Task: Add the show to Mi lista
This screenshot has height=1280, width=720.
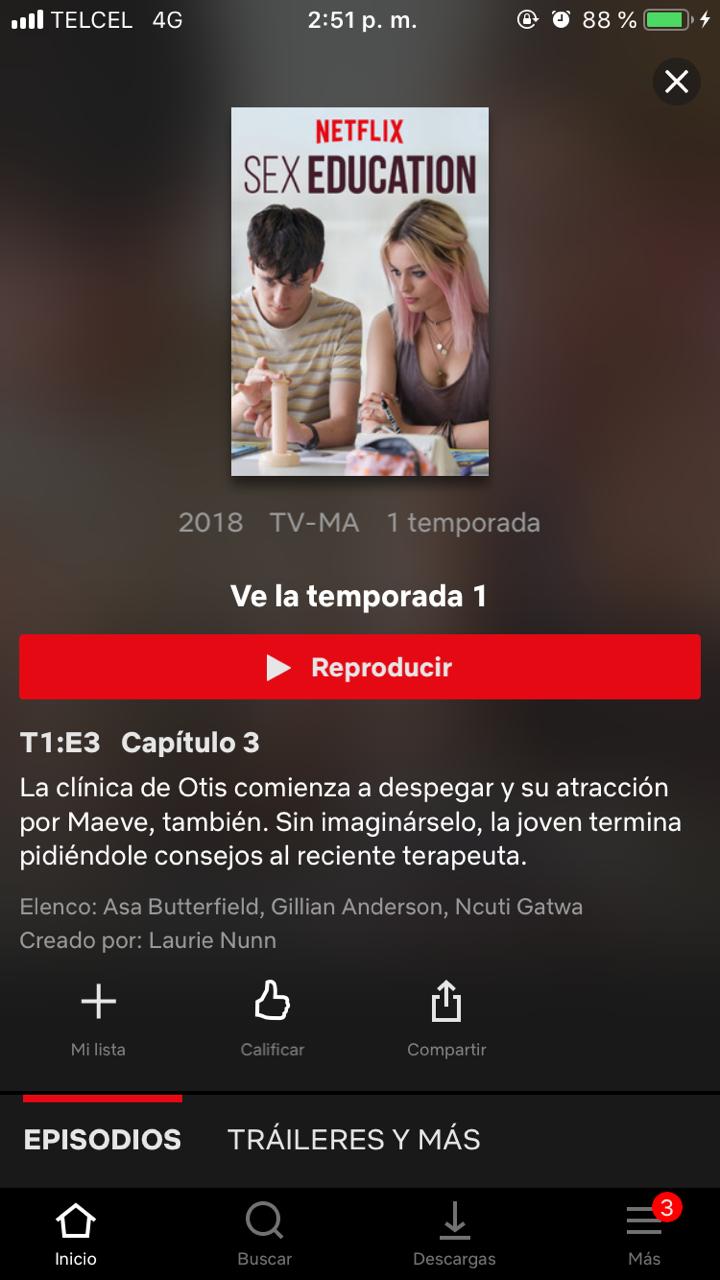Action: [x=98, y=1018]
